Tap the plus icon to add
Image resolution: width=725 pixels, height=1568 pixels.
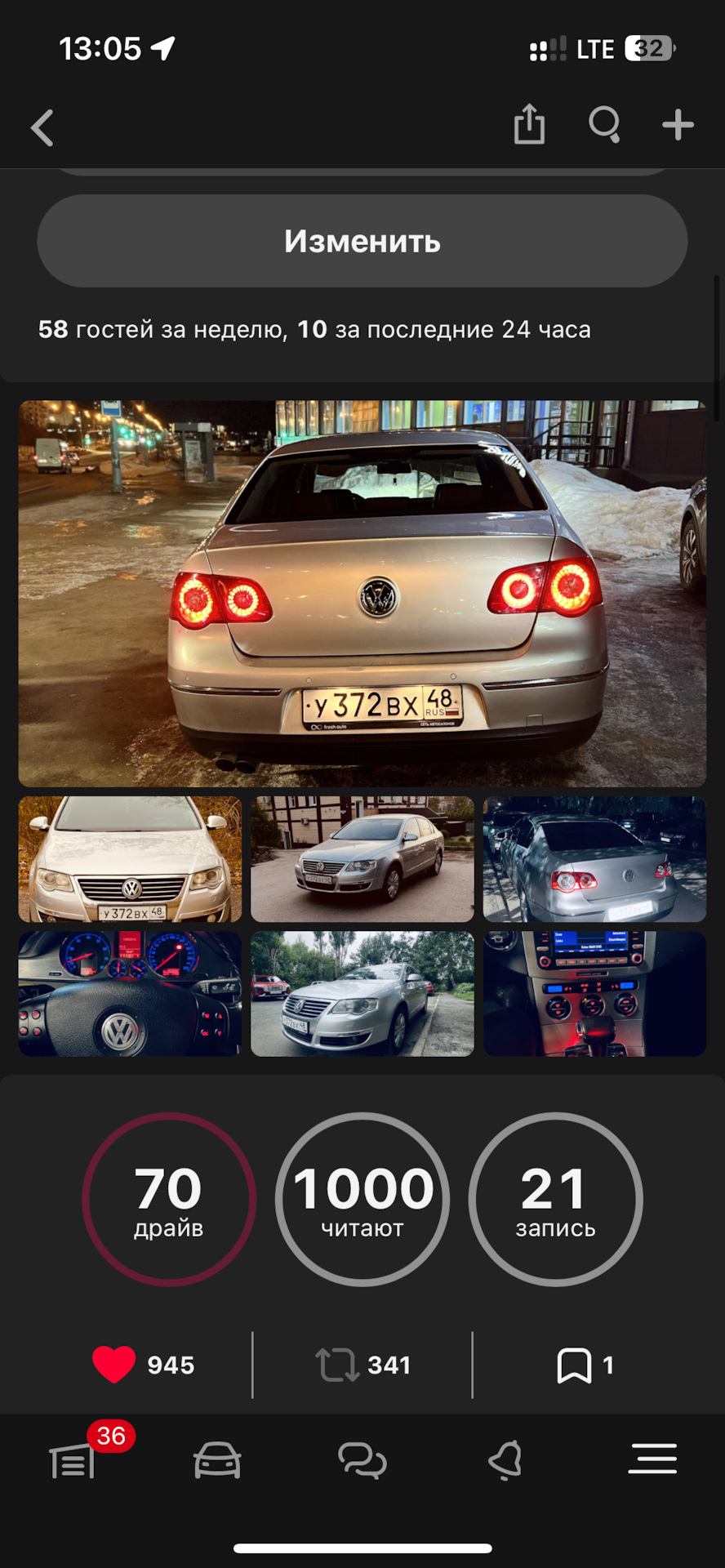pos(678,125)
